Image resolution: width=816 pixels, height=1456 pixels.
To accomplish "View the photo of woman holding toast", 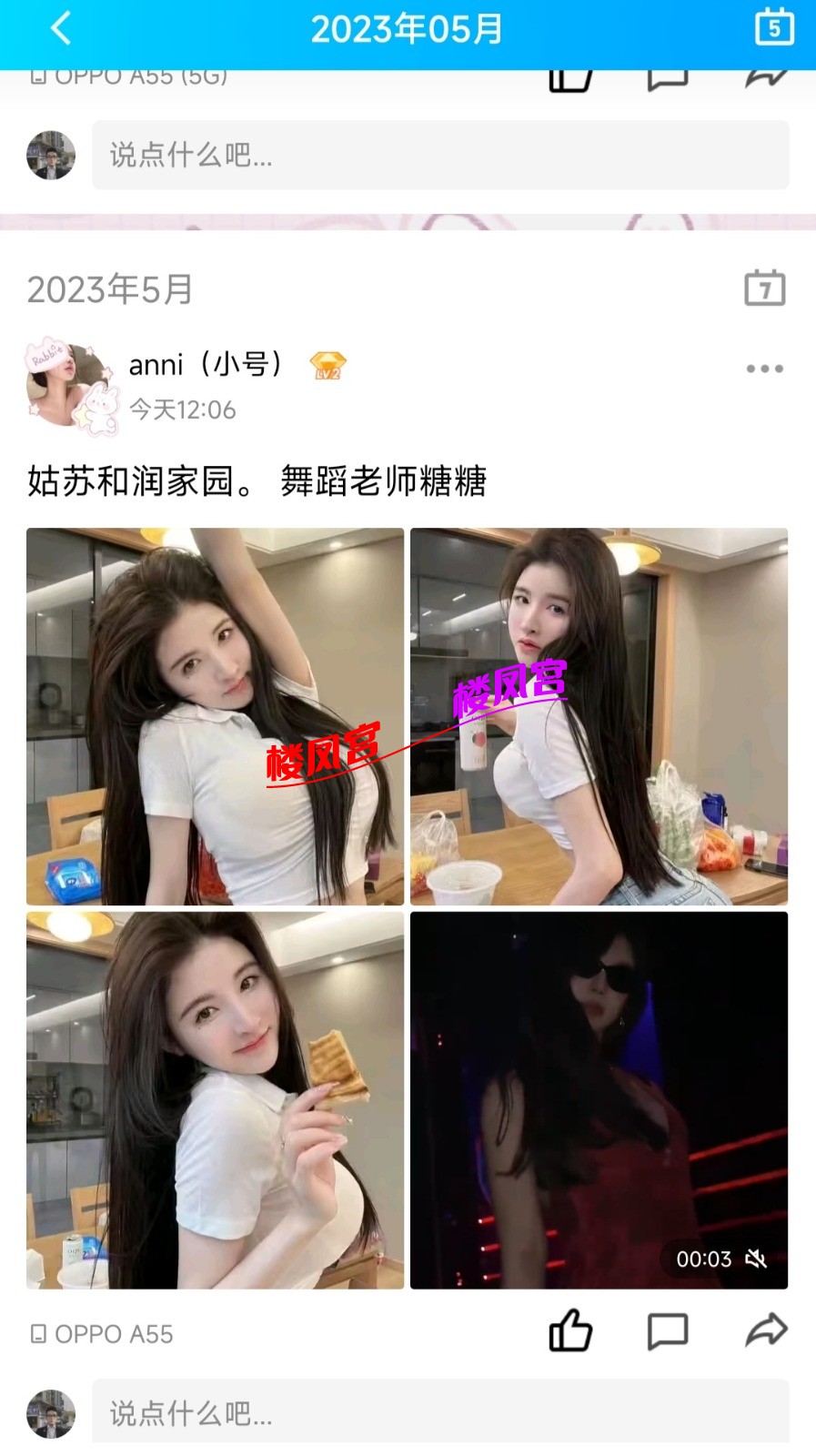I will 215,1100.
